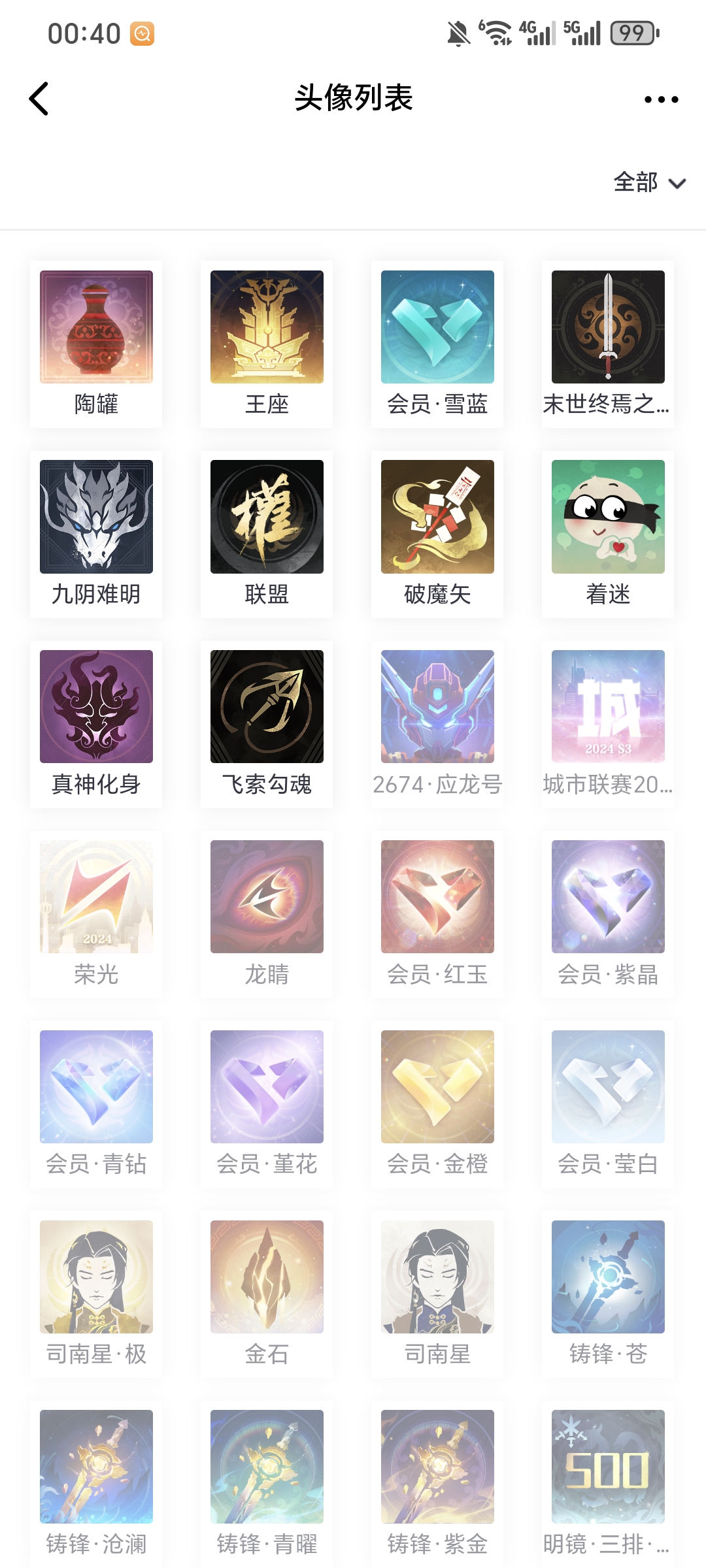The image size is (706, 1568).
Task: Tap the 金石 avatar tile
Action: tap(267, 1277)
